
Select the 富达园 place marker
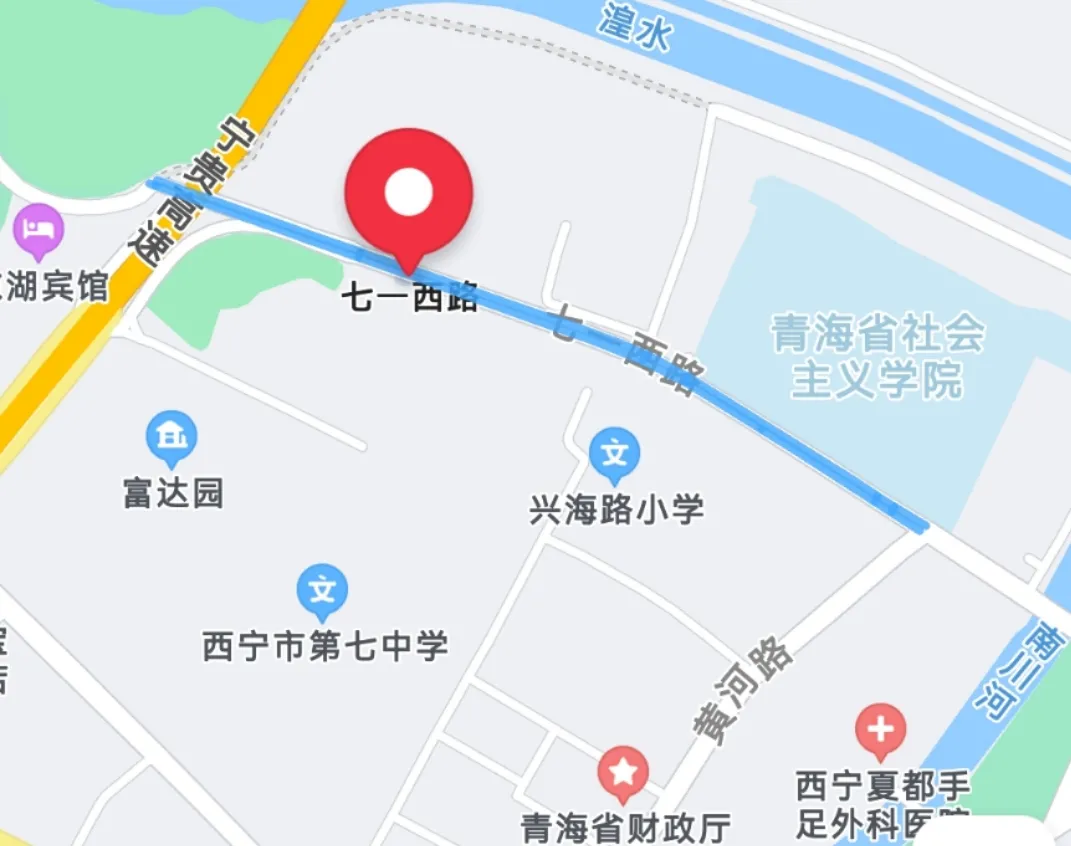tap(171, 437)
